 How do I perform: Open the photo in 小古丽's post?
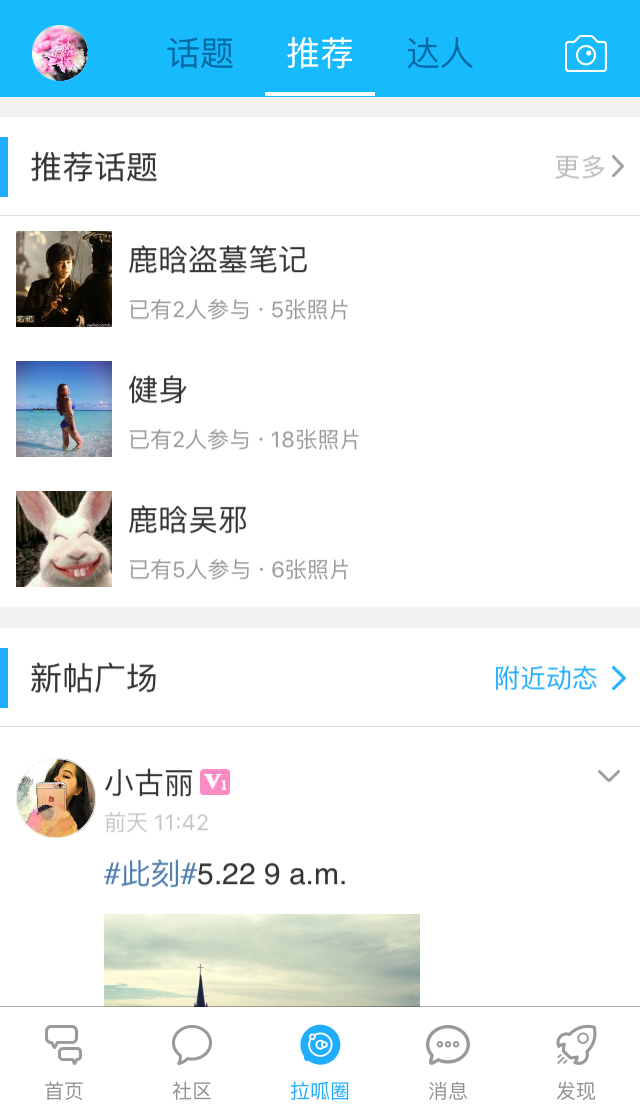262,960
